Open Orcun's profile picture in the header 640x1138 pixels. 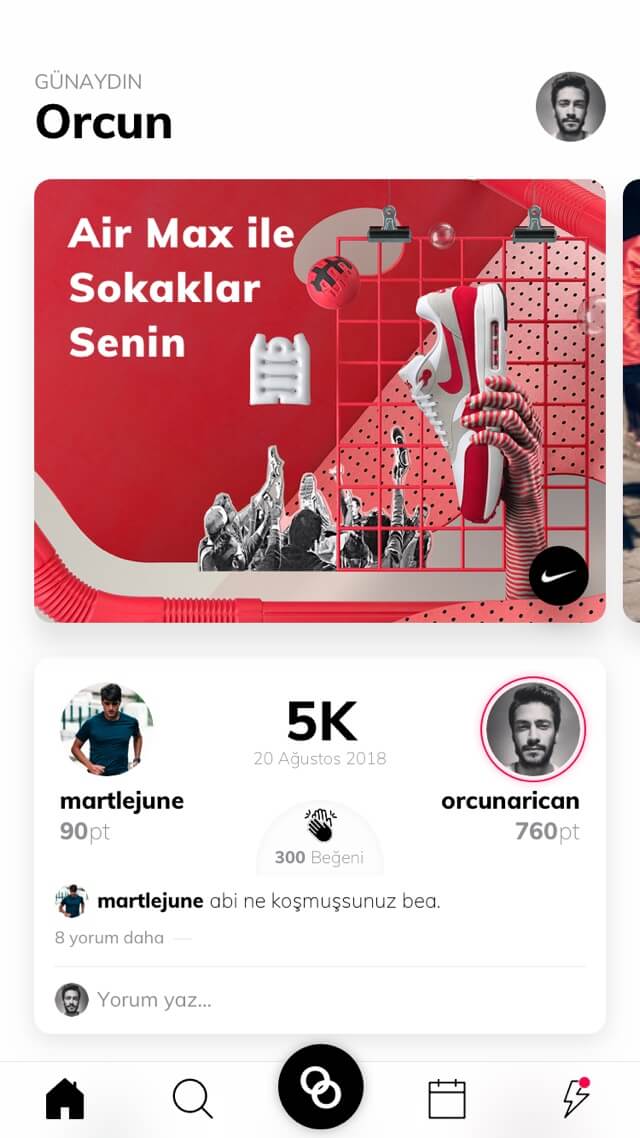tap(570, 107)
